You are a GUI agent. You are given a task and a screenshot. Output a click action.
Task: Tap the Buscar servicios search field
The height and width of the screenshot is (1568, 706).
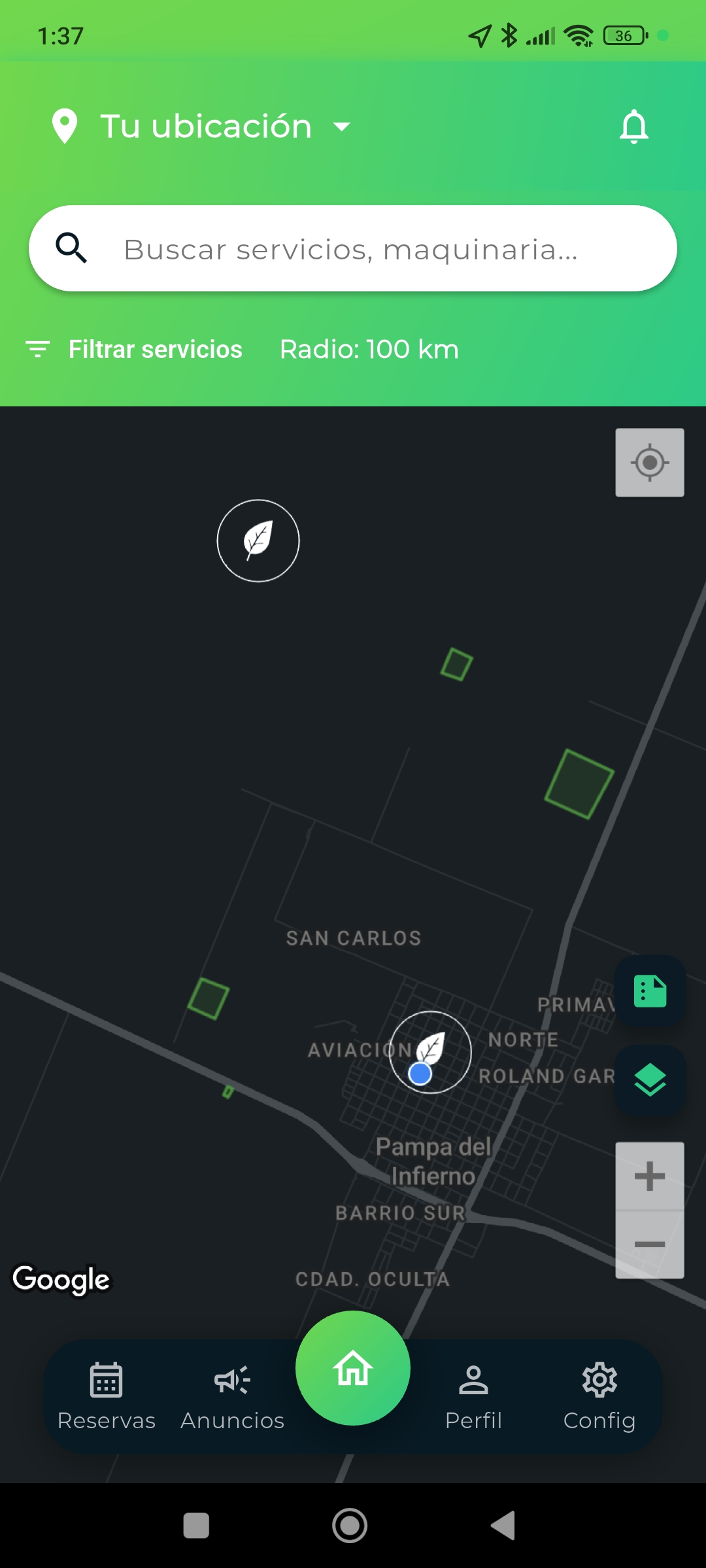(x=353, y=248)
